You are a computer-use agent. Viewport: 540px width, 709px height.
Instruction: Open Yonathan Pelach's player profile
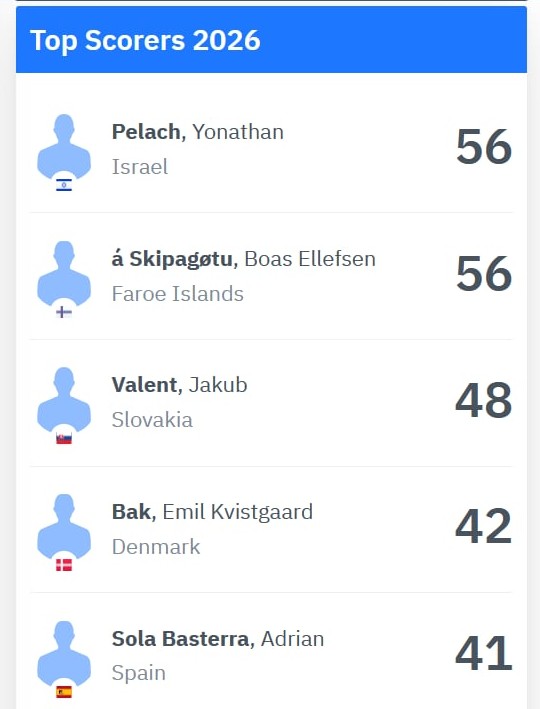pyautogui.click(x=271, y=149)
